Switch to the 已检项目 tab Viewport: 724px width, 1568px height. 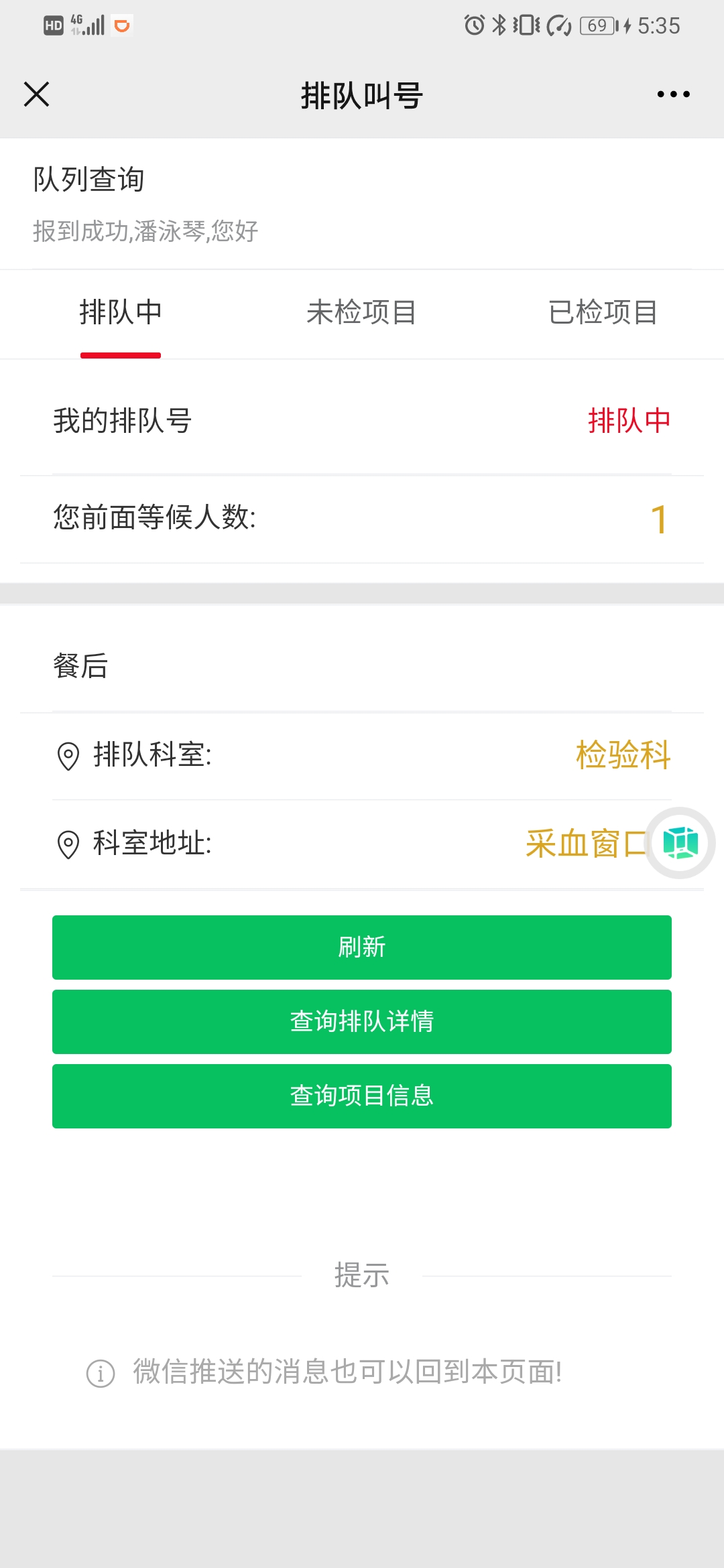pos(603,312)
